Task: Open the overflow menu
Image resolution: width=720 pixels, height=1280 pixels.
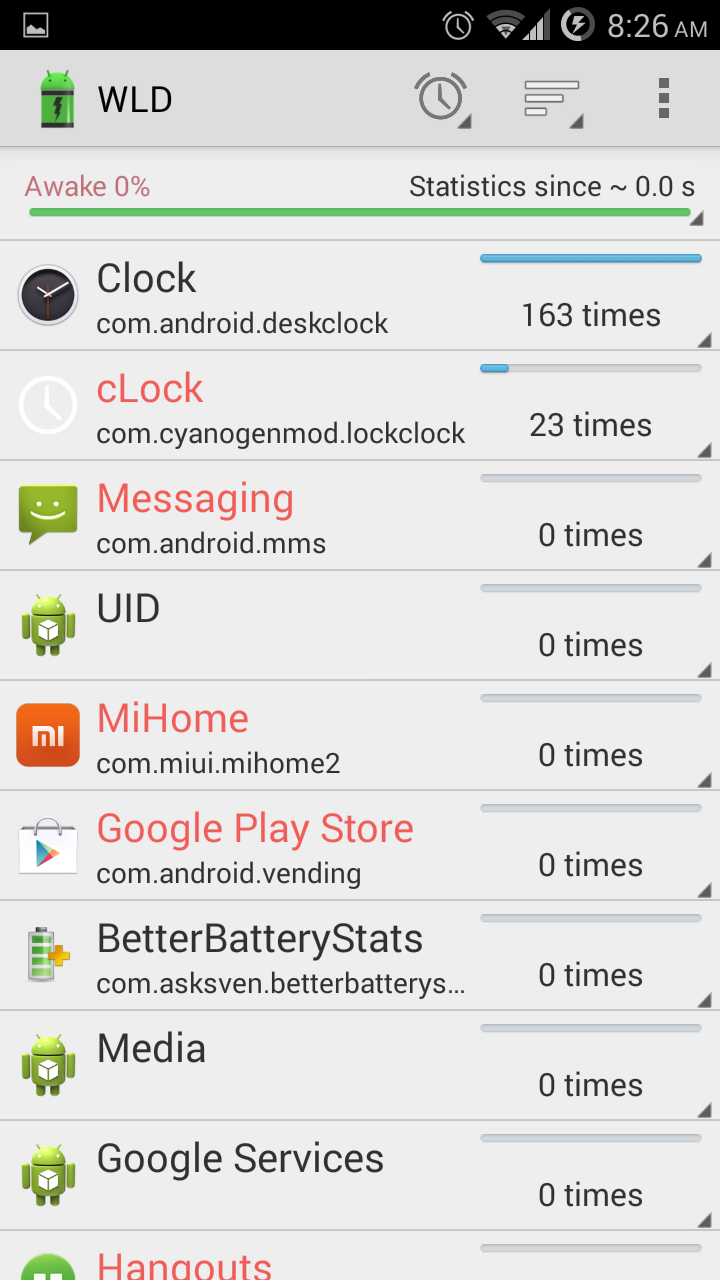Action: pyautogui.click(x=663, y=99)
